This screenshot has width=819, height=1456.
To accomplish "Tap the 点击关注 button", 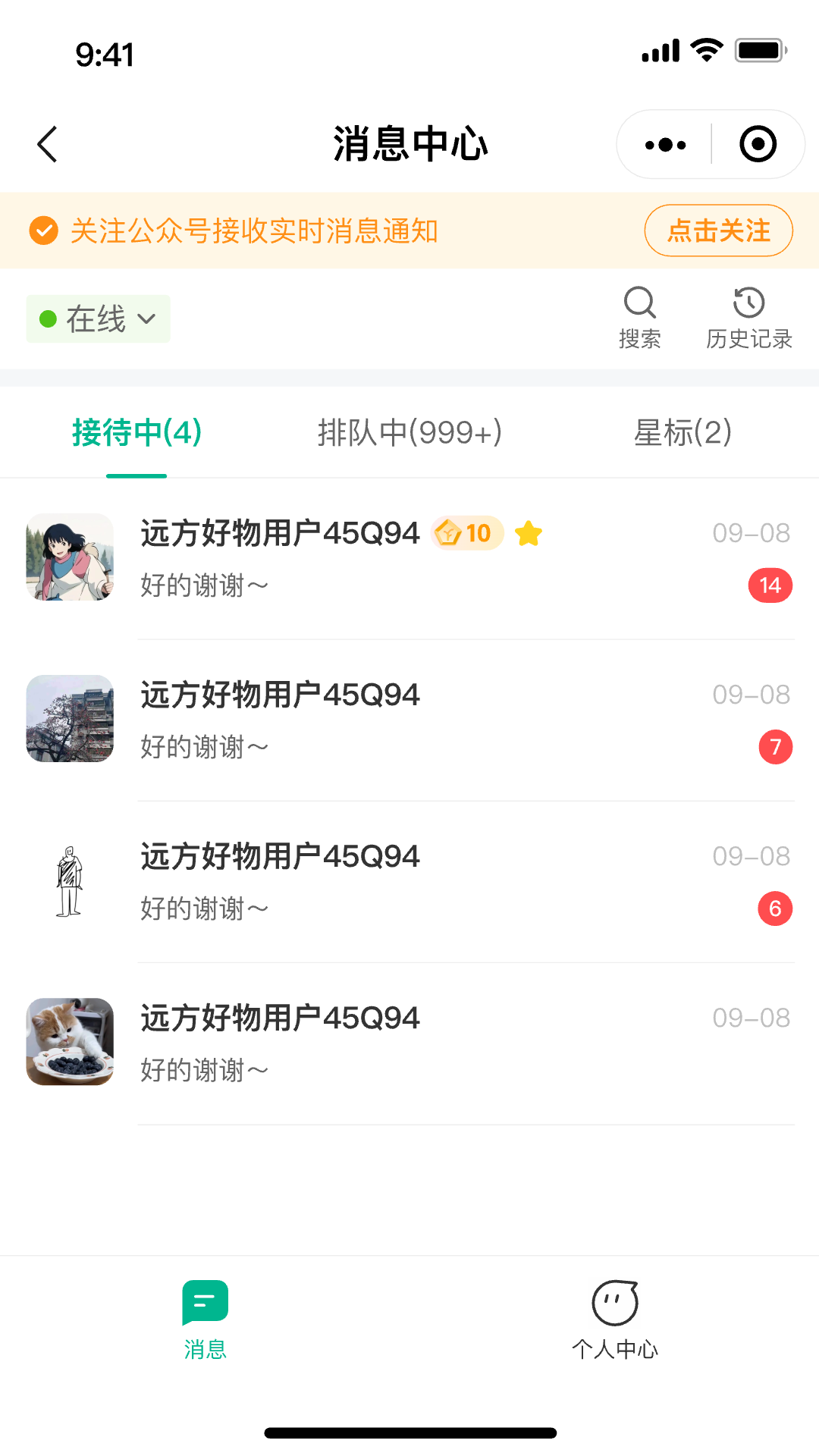I will point(718,230).
